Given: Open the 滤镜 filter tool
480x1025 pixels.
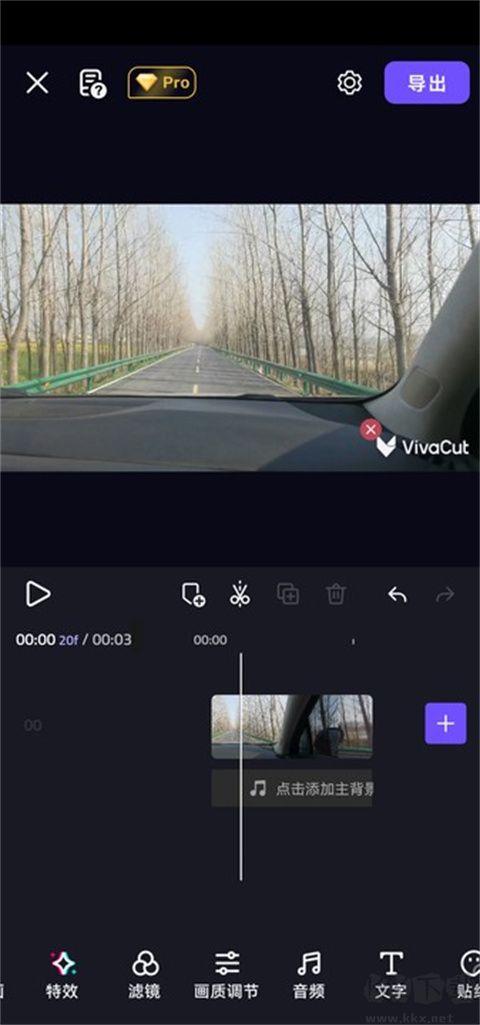Looking at the screenshot, I should pyautogui.click(x=145, y=975).
